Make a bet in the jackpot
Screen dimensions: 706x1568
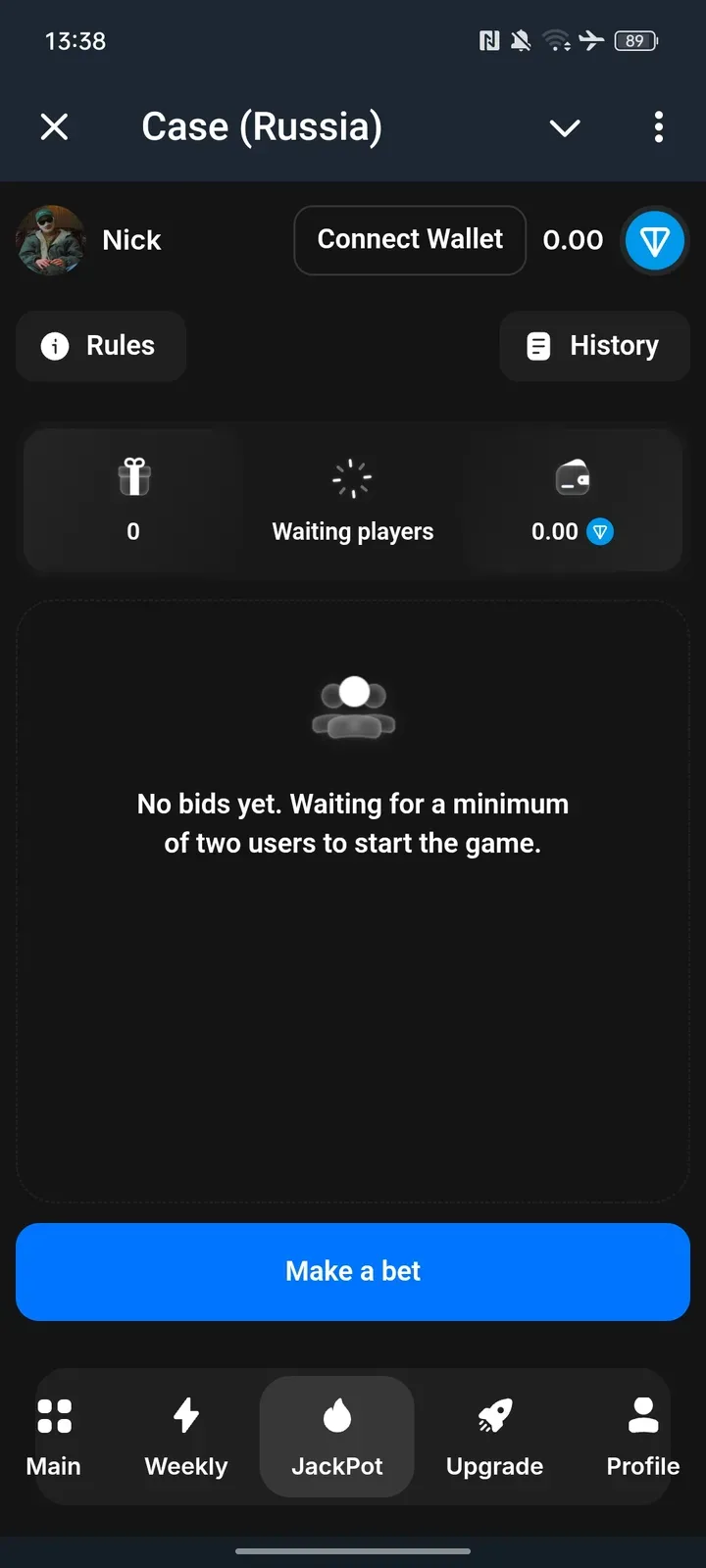tap(353, 1271)
